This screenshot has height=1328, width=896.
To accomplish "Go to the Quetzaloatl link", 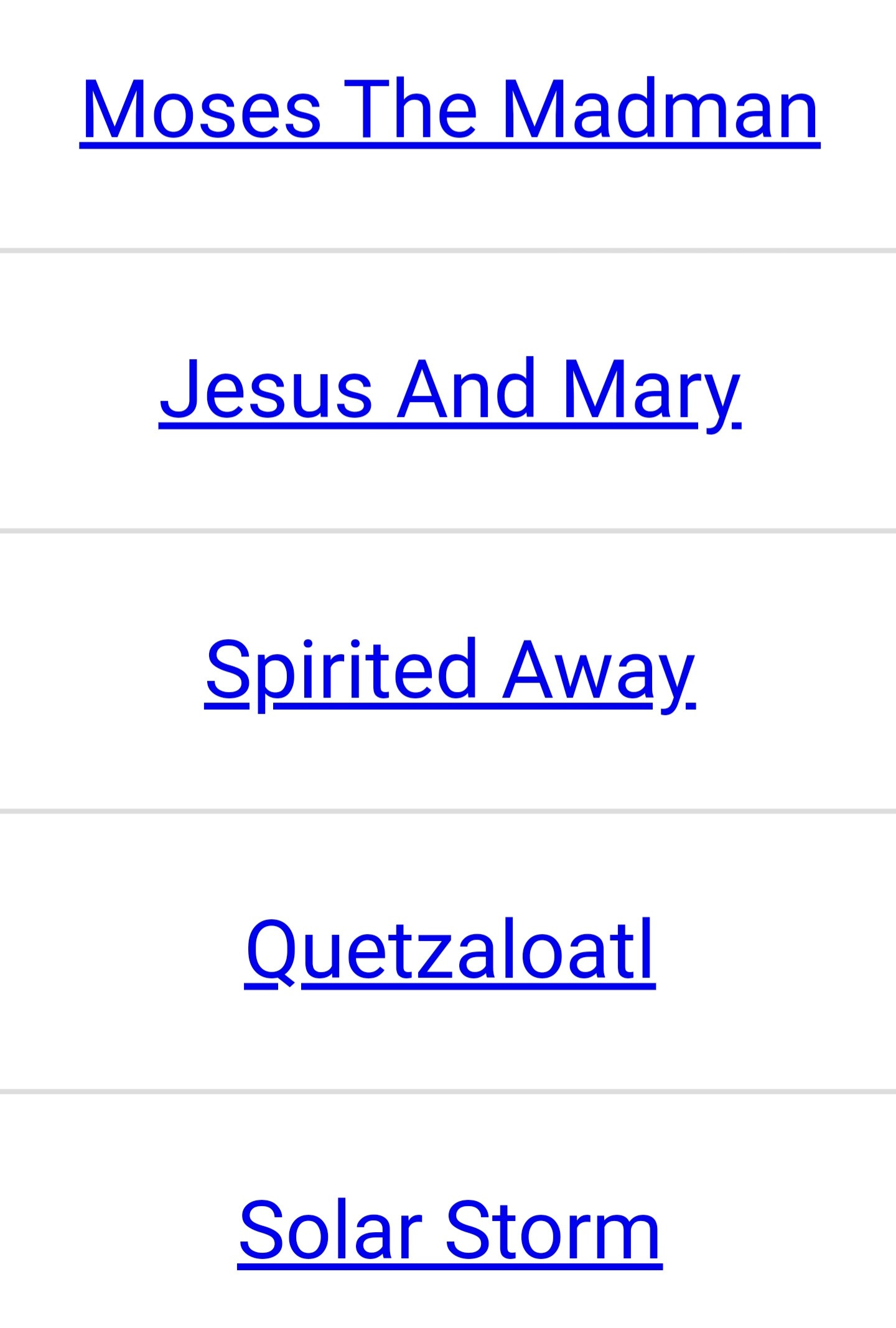I will [x=449, y=952].
